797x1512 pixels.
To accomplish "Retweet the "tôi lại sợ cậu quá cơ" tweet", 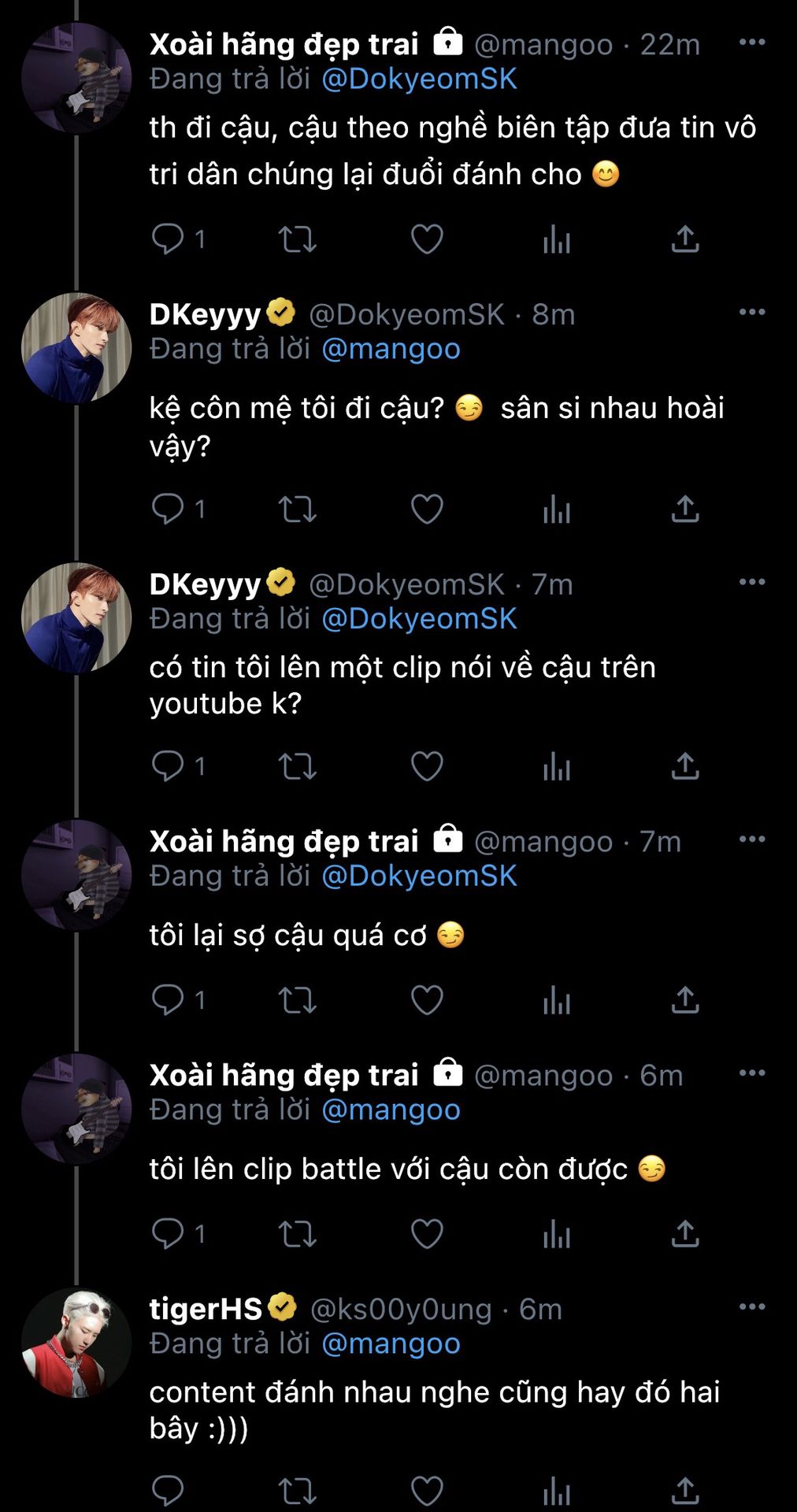I will pyautogui.click(x=298, y=1000).
